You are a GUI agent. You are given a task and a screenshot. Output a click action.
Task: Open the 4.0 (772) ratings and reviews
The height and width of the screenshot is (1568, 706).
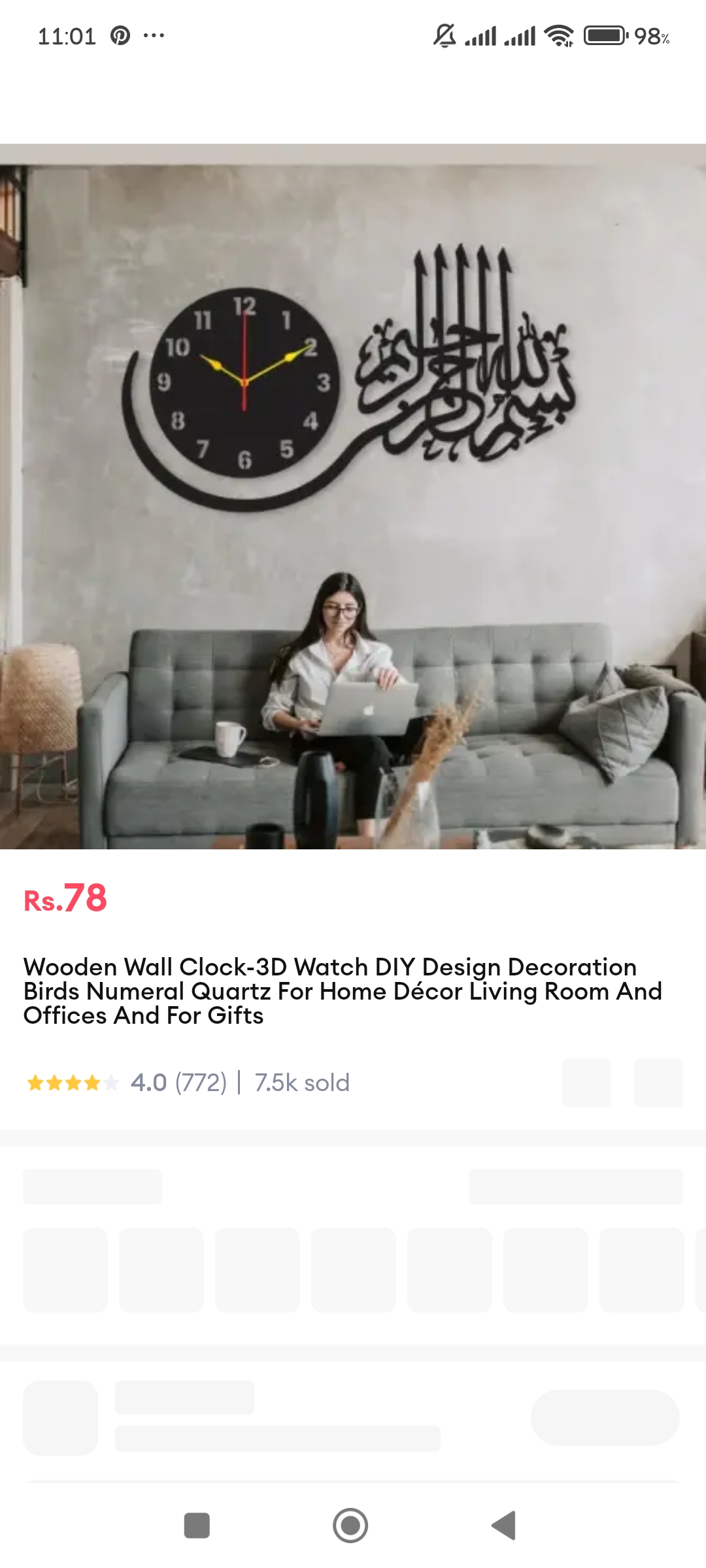point(178,1083)
